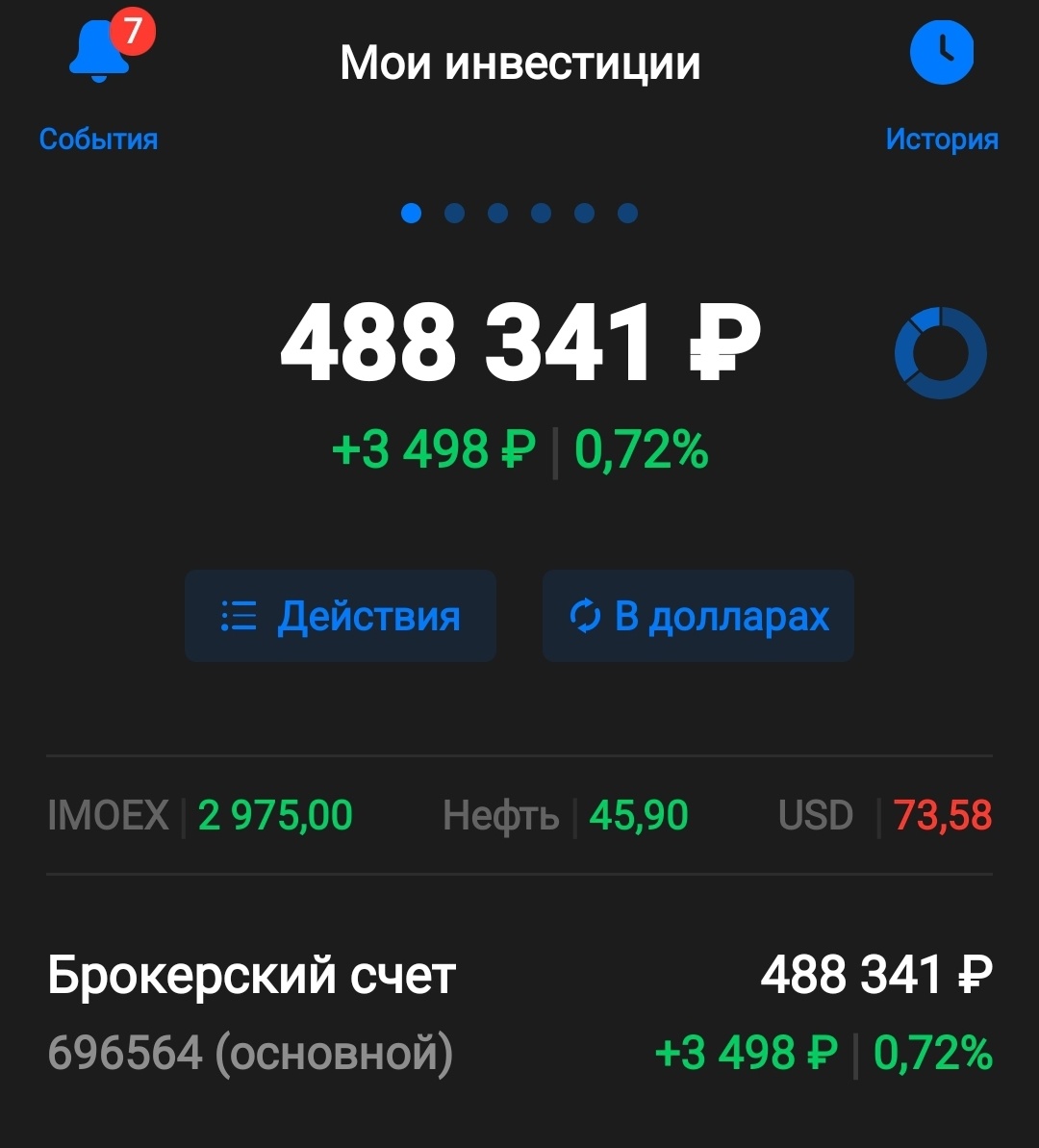Click the ruble symbol next to 488 341
1039x1148 pixels.
tap(722, 341)
